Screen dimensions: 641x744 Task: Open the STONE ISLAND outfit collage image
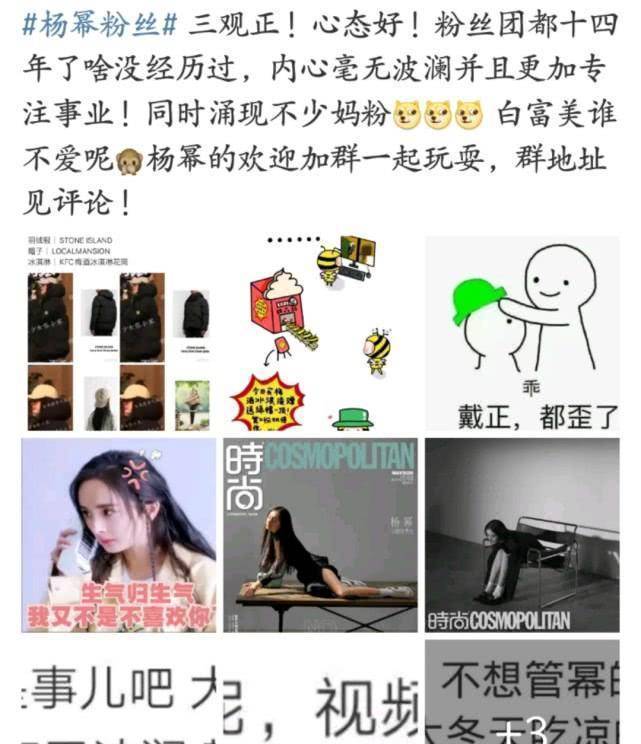point(118,333)
